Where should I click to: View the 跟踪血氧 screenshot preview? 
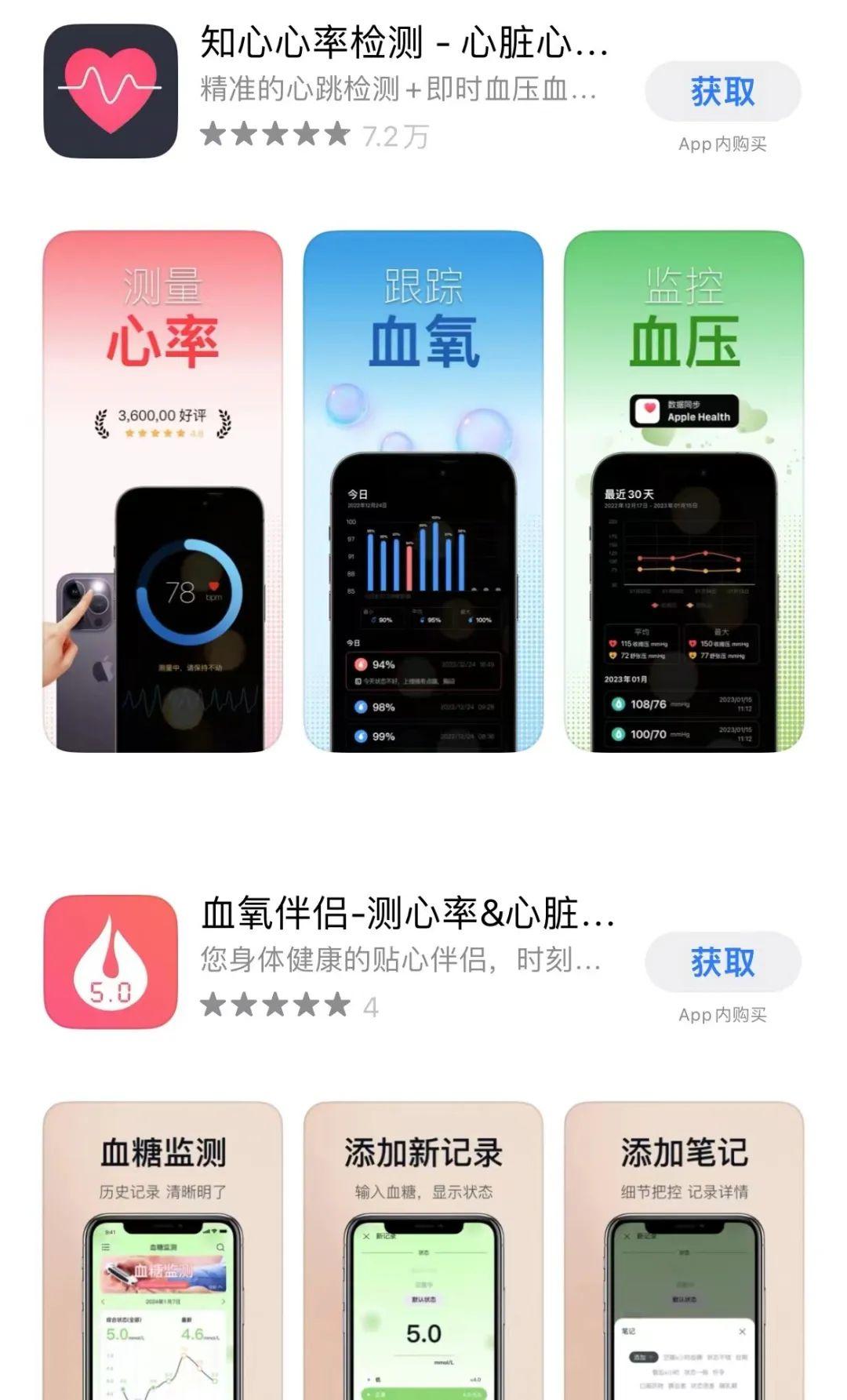tap(423, 491)
